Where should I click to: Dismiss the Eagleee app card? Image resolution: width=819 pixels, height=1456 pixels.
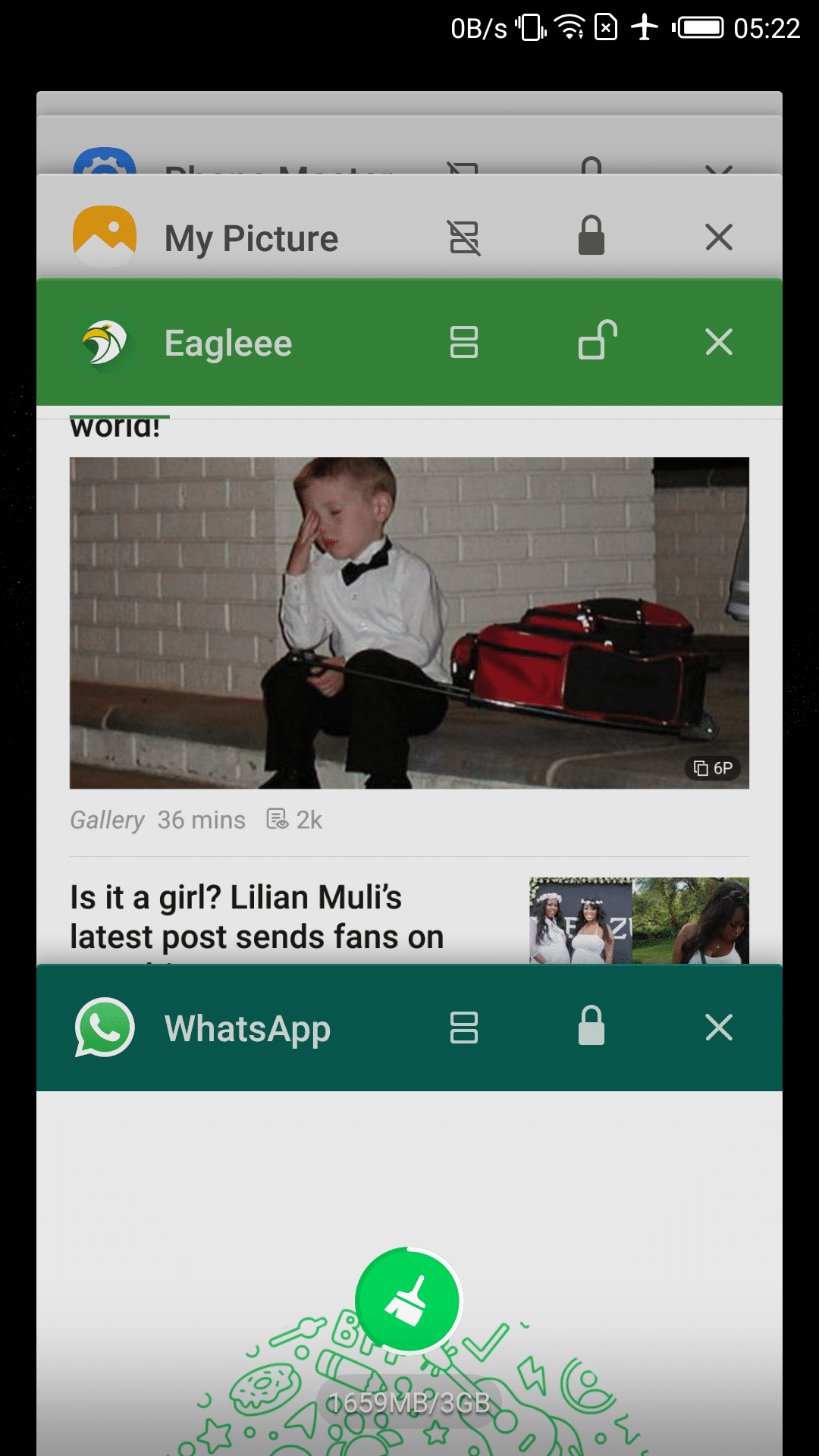[x=718, y=342]
